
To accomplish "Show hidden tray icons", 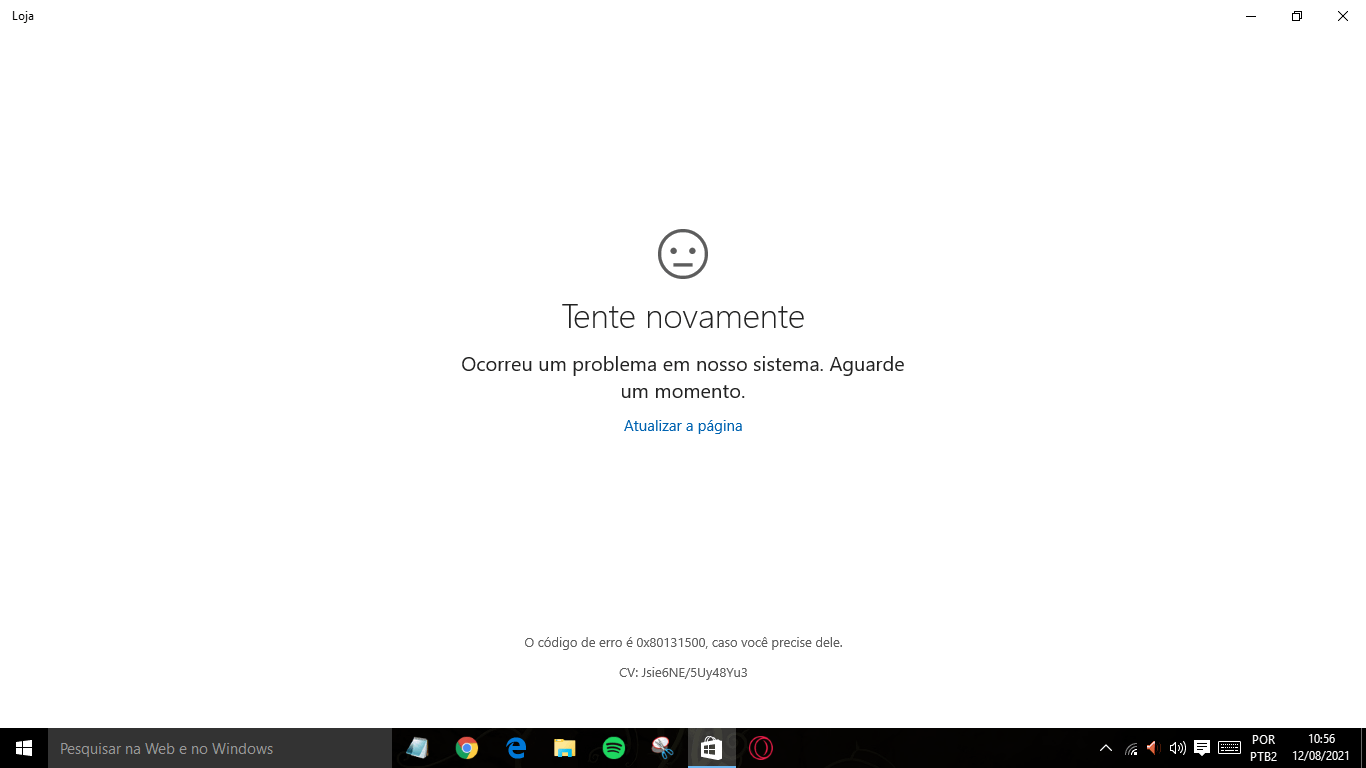I will (x=1106, y=748).
